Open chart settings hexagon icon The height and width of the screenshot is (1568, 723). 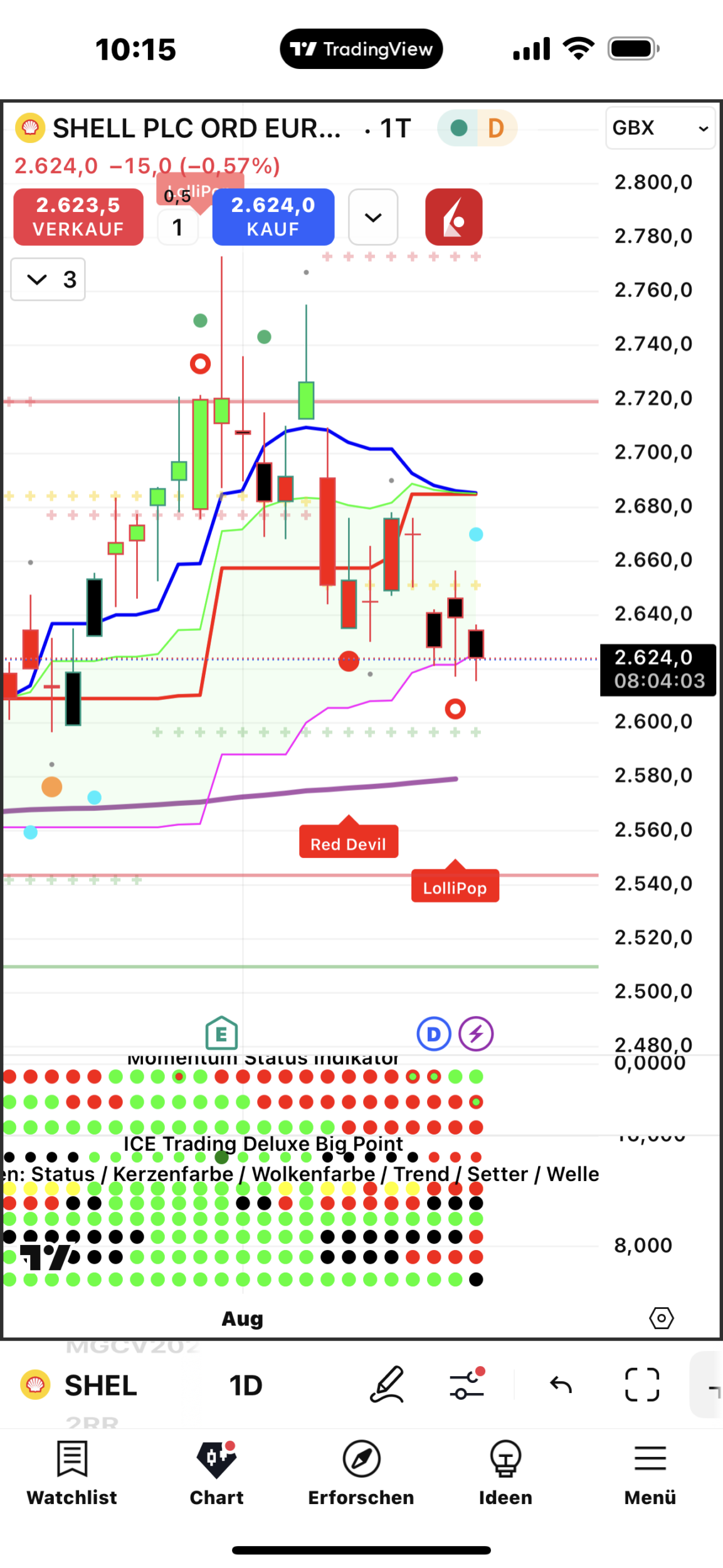(x=661, y=1318)
